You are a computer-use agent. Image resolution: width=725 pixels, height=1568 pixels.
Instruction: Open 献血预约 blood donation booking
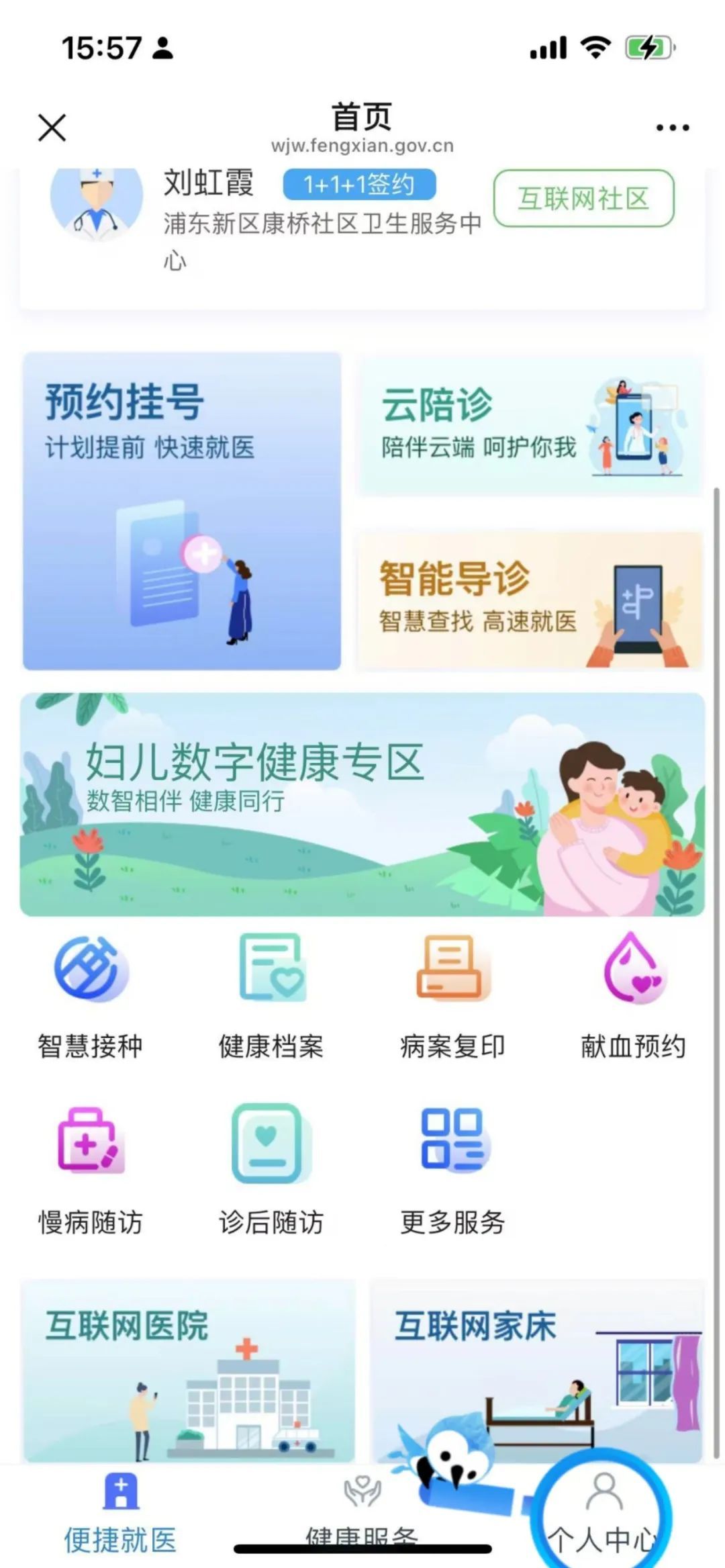pyautogui.click(x=633, y=995)
